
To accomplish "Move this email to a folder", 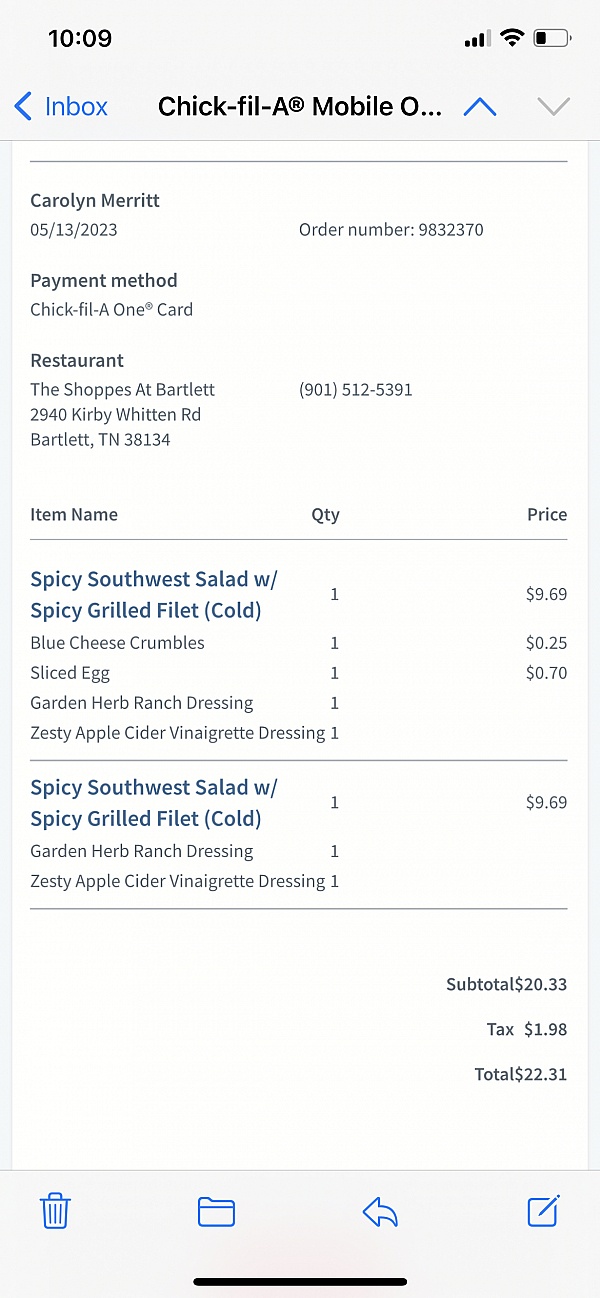I will click(x=216, y=1212).
